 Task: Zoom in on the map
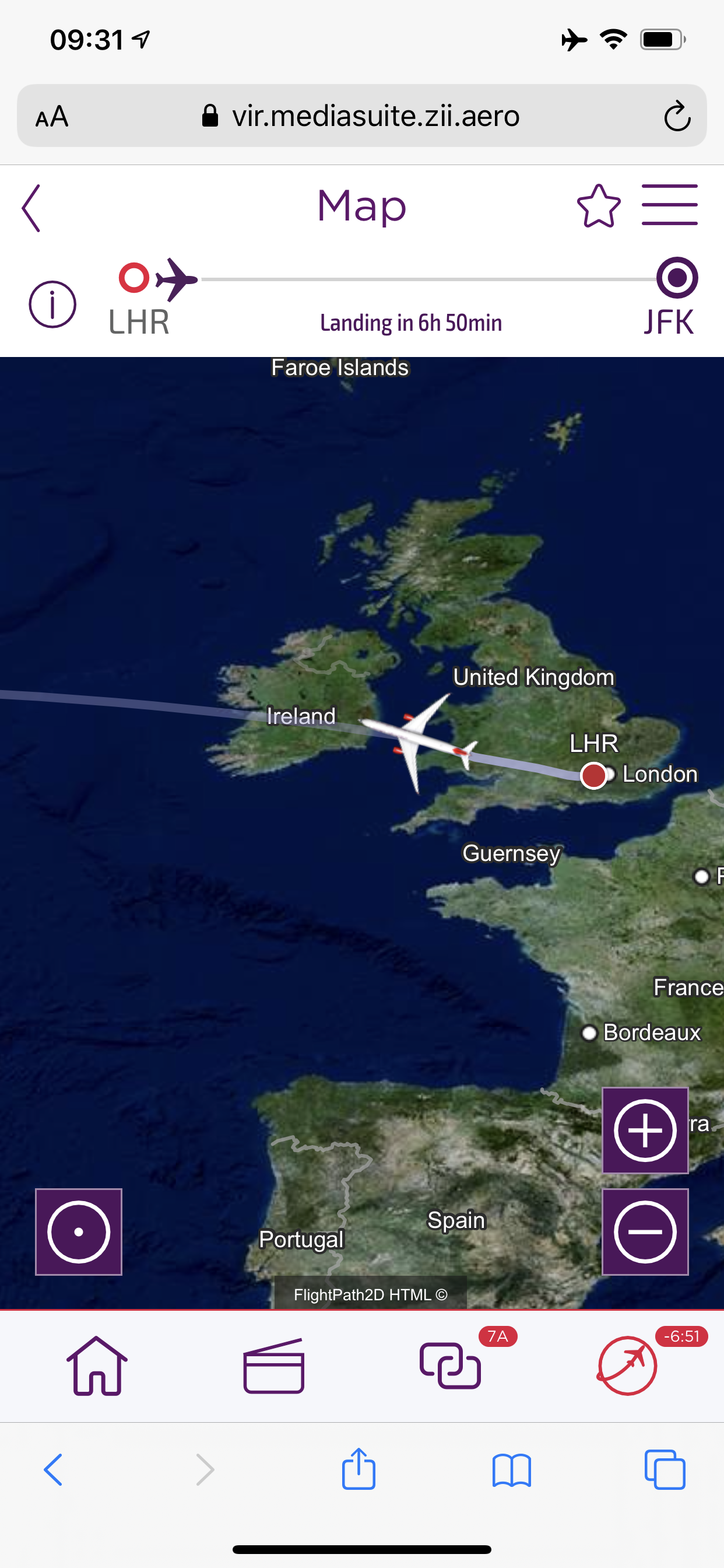point(645,1130)
